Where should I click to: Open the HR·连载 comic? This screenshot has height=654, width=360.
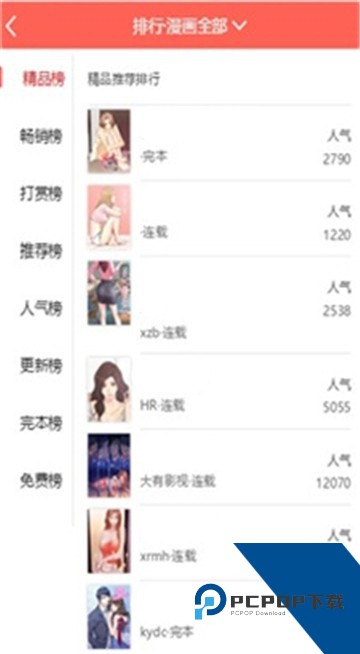click(x=219, y=390)
